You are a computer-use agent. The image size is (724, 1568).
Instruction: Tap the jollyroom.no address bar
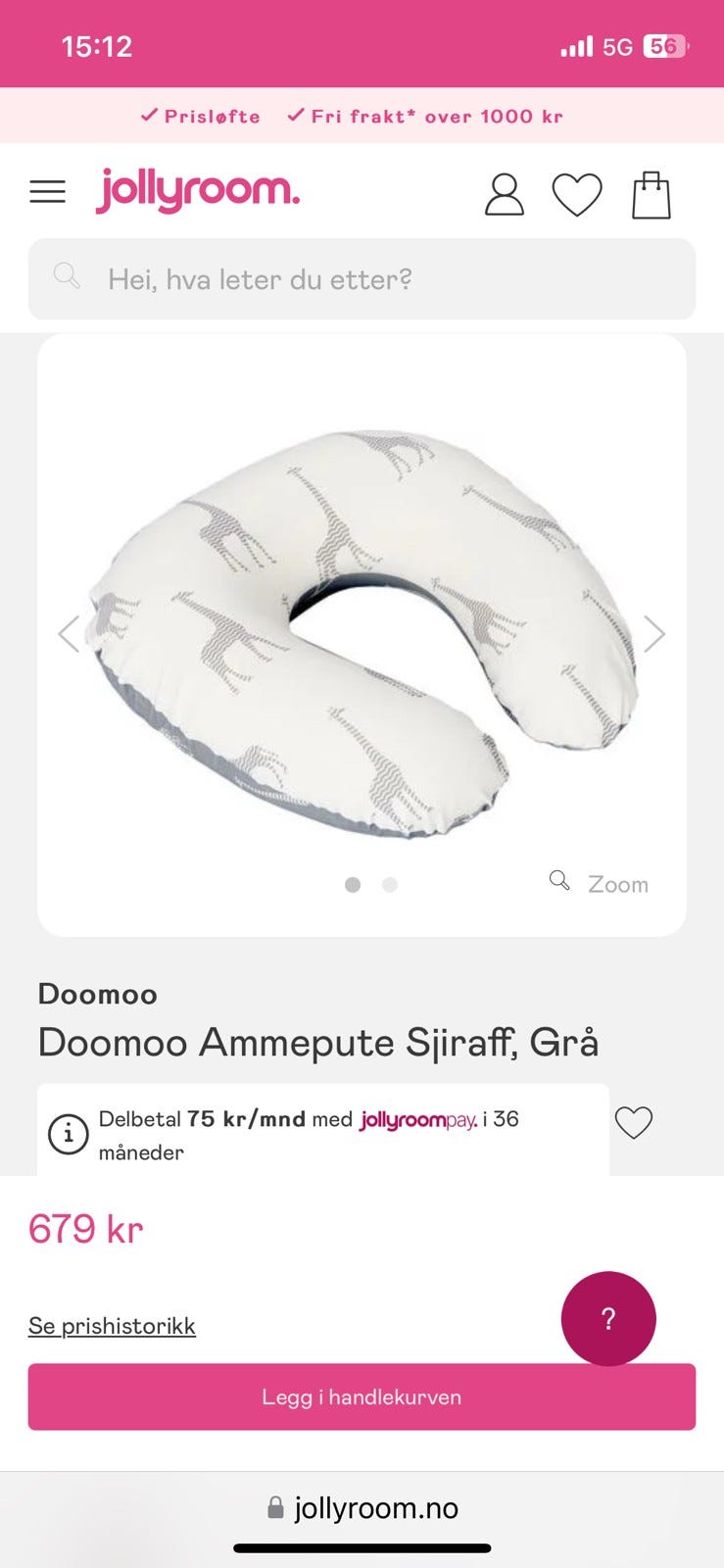(362, 1508)
